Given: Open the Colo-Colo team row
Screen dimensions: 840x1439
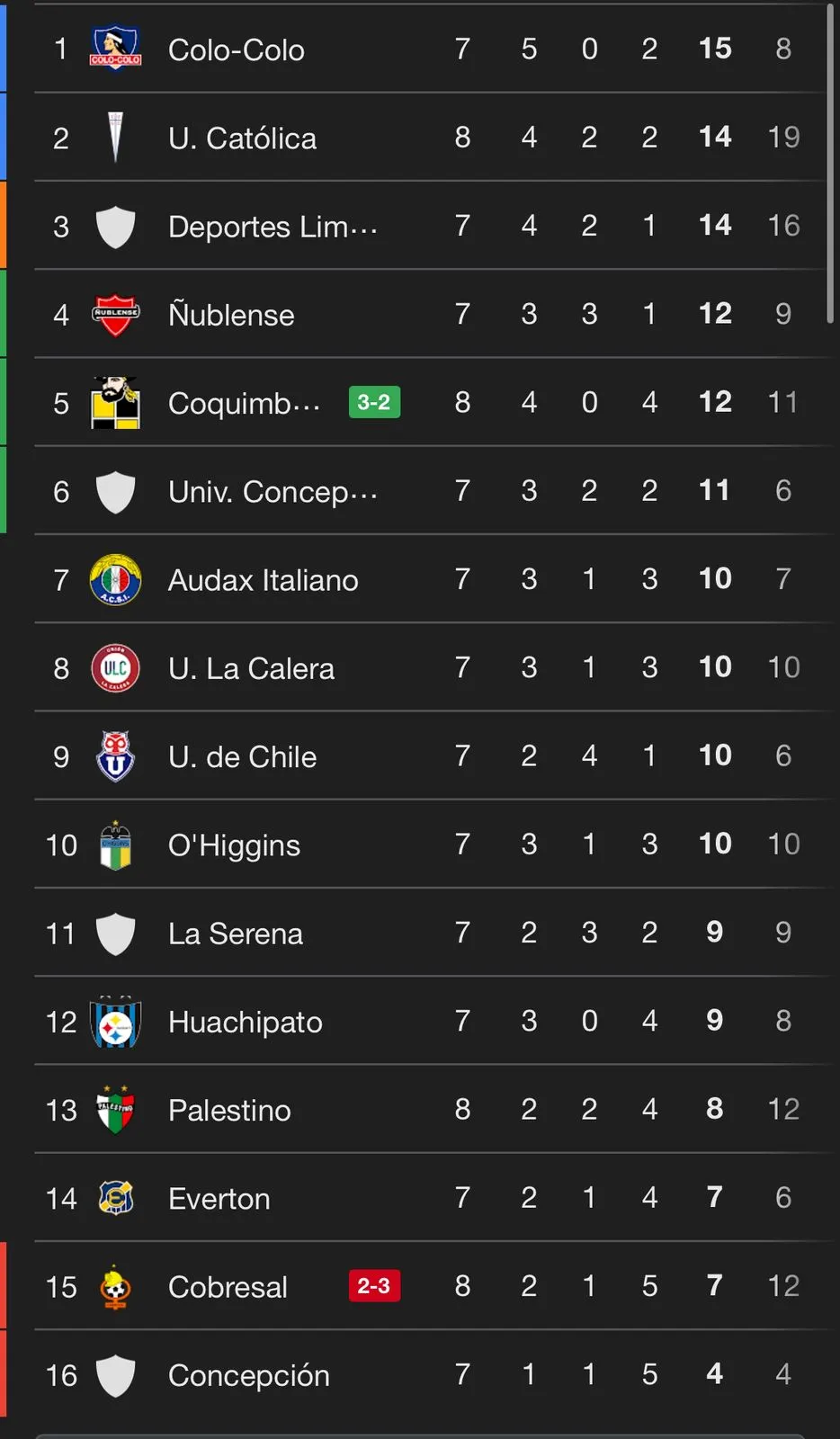Looking at the screenshot, I should pyautogui.click(x=237, y=49).
